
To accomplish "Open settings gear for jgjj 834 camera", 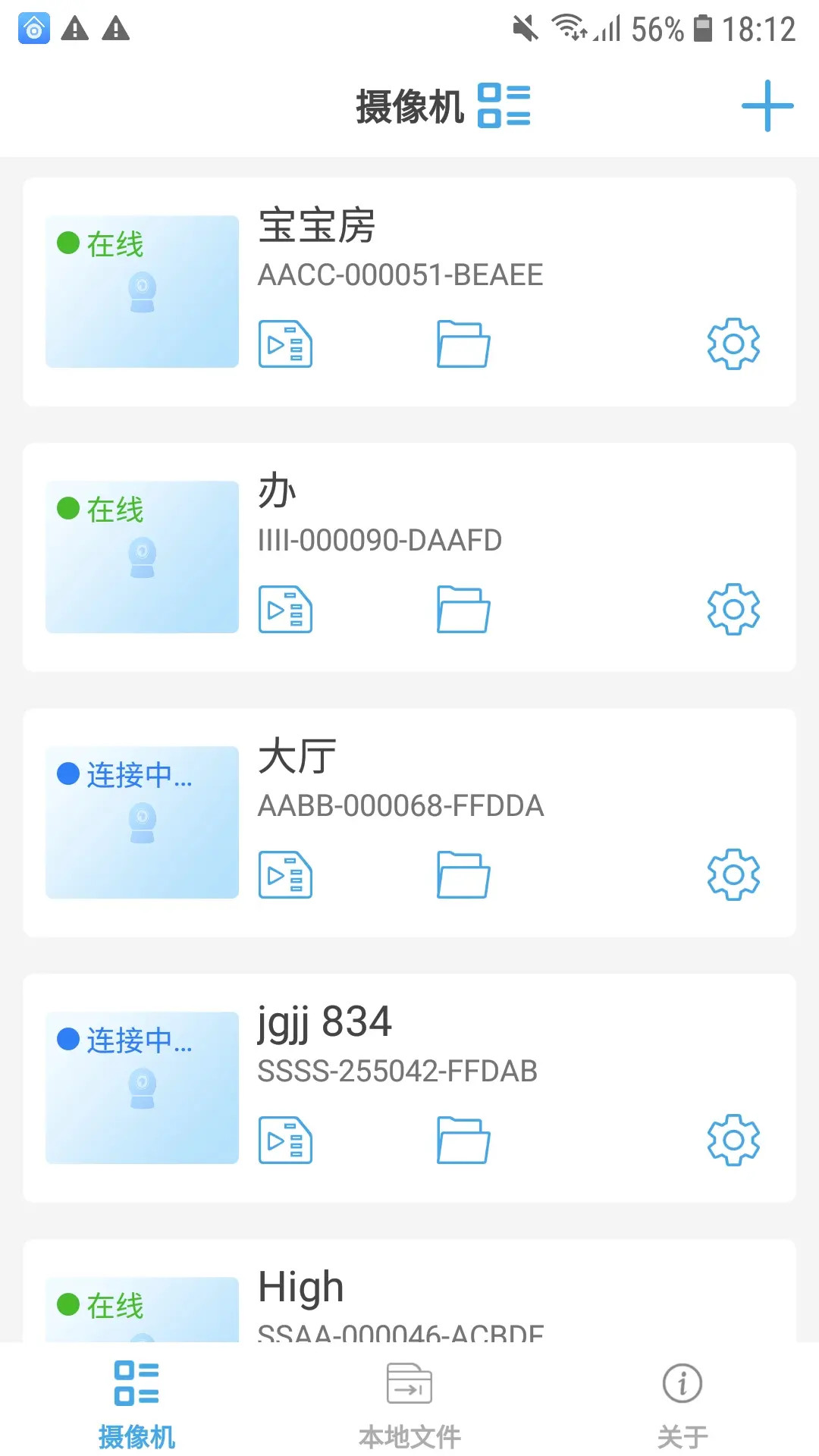I will click(733, 1139).
